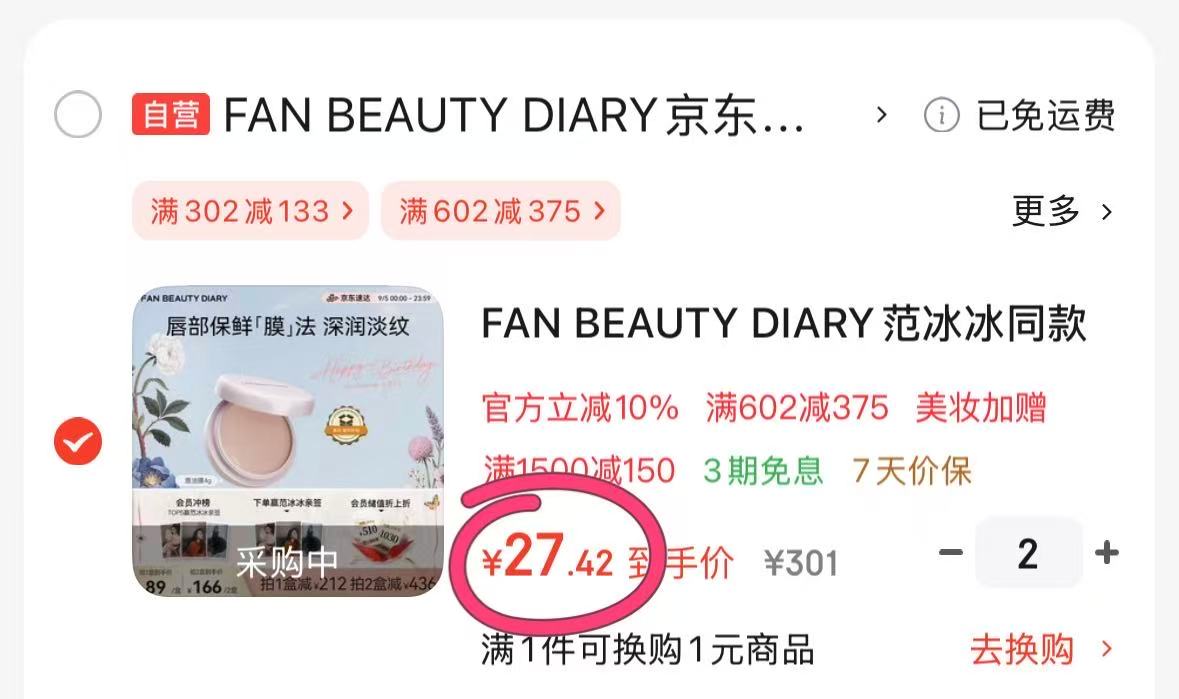Uncheck the selected lip mask product

[78, 442]
